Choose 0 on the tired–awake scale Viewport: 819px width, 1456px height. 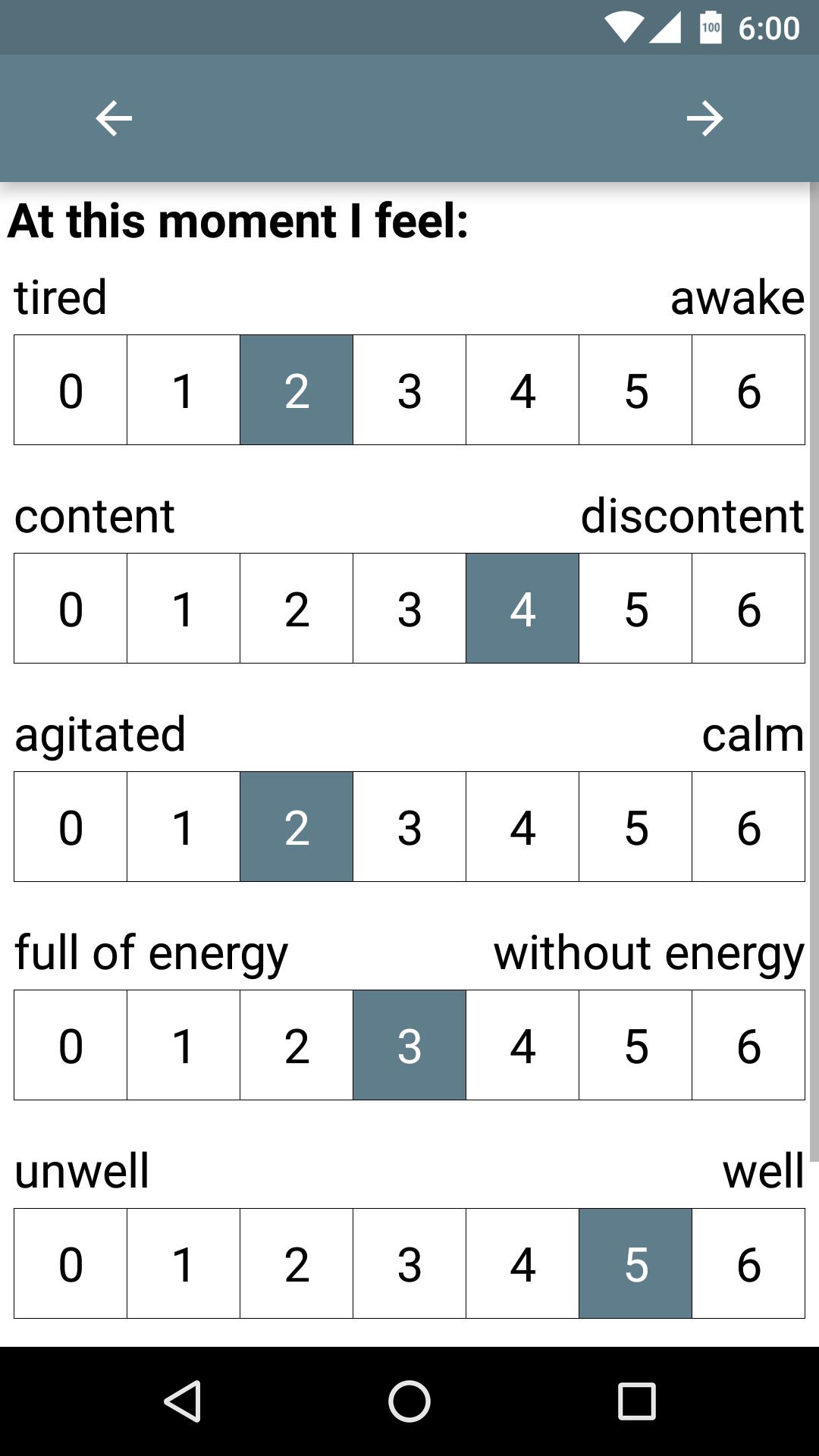point(71,390)
